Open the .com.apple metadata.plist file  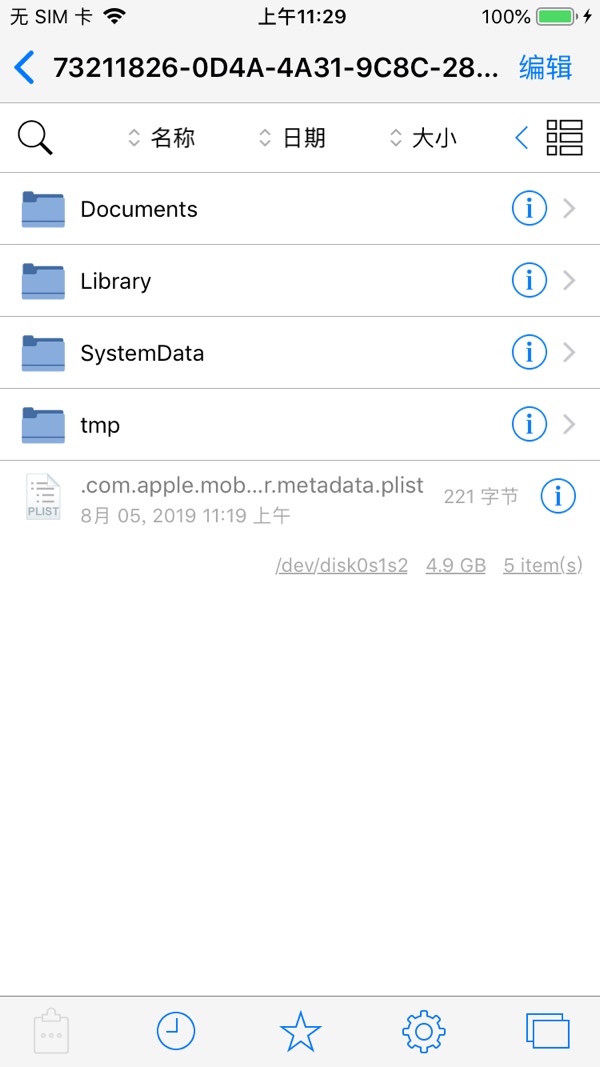pyautogui.click(x=300, y=498)
